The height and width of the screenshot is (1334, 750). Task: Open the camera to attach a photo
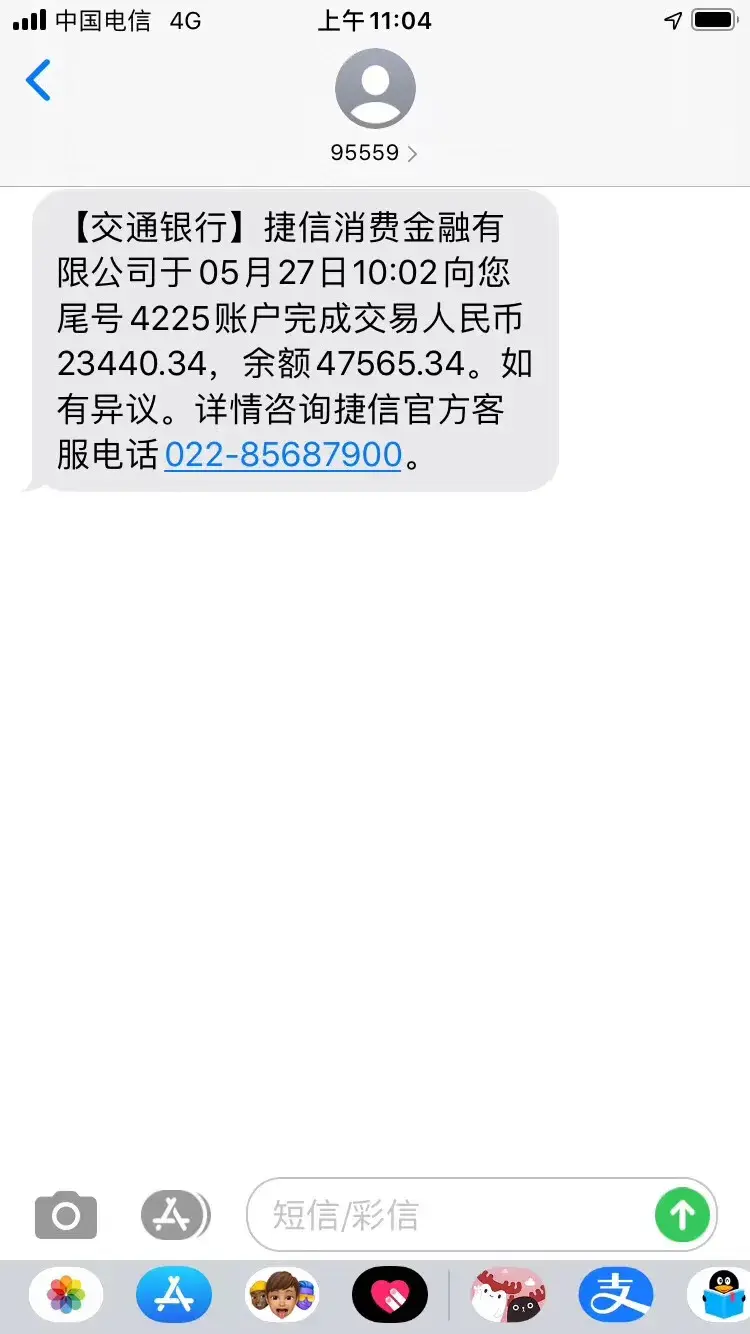tap(66, 1215)
